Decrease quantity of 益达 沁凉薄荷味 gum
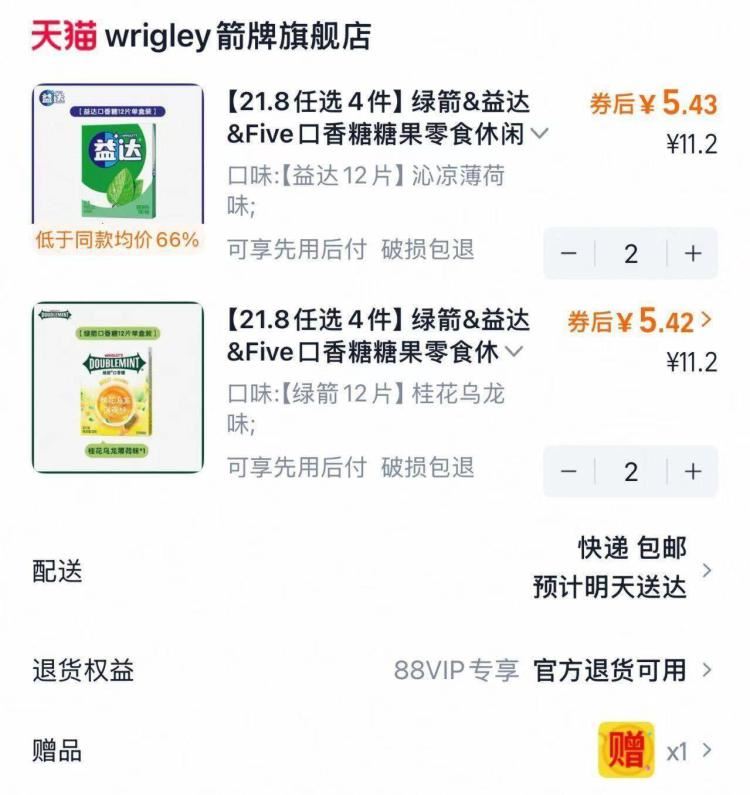This screenshot has width=750, height=795. coord(569,253)
